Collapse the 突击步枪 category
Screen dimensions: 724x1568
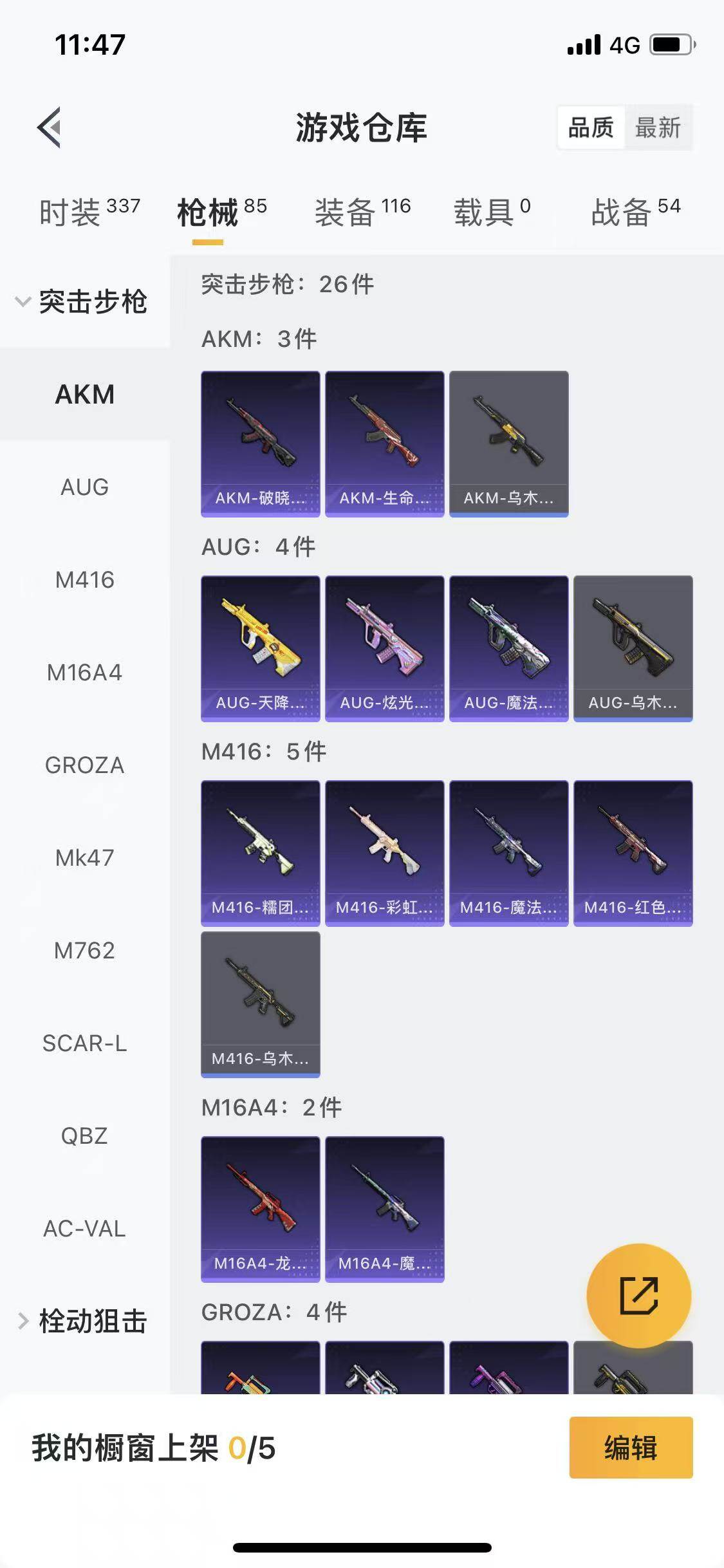pos(84,301)
